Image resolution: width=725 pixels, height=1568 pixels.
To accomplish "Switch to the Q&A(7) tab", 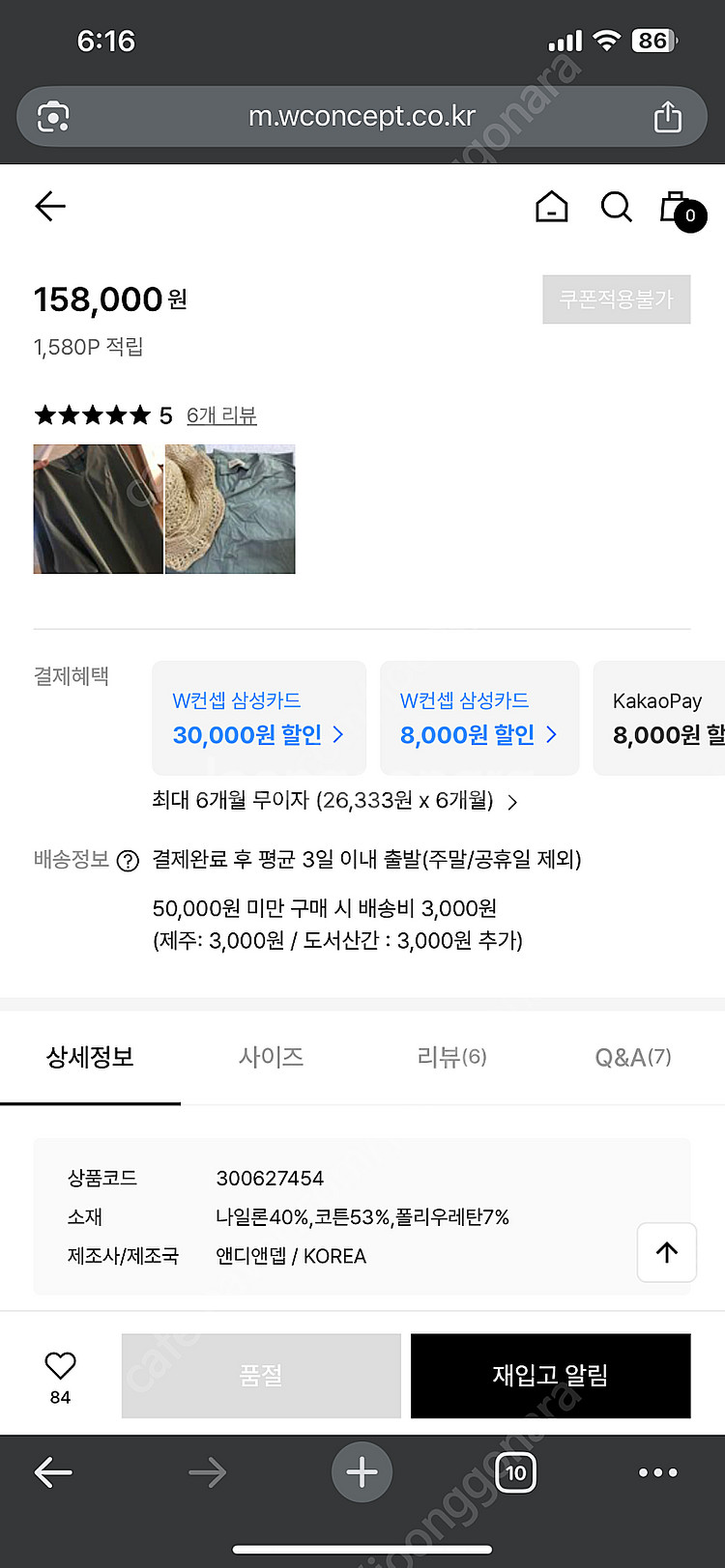I will (632, 1057).
